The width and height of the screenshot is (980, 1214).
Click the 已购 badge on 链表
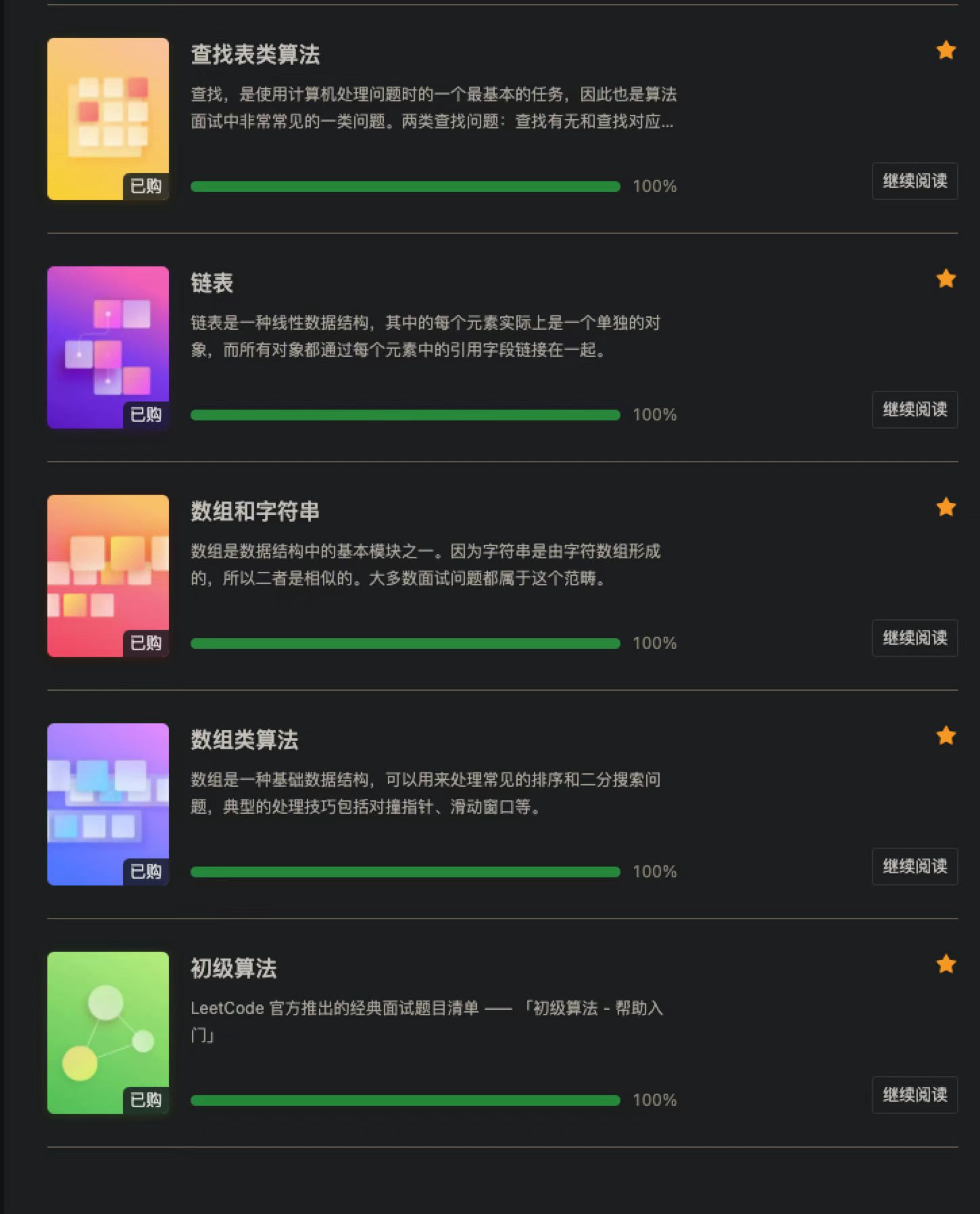click(146, 415)
